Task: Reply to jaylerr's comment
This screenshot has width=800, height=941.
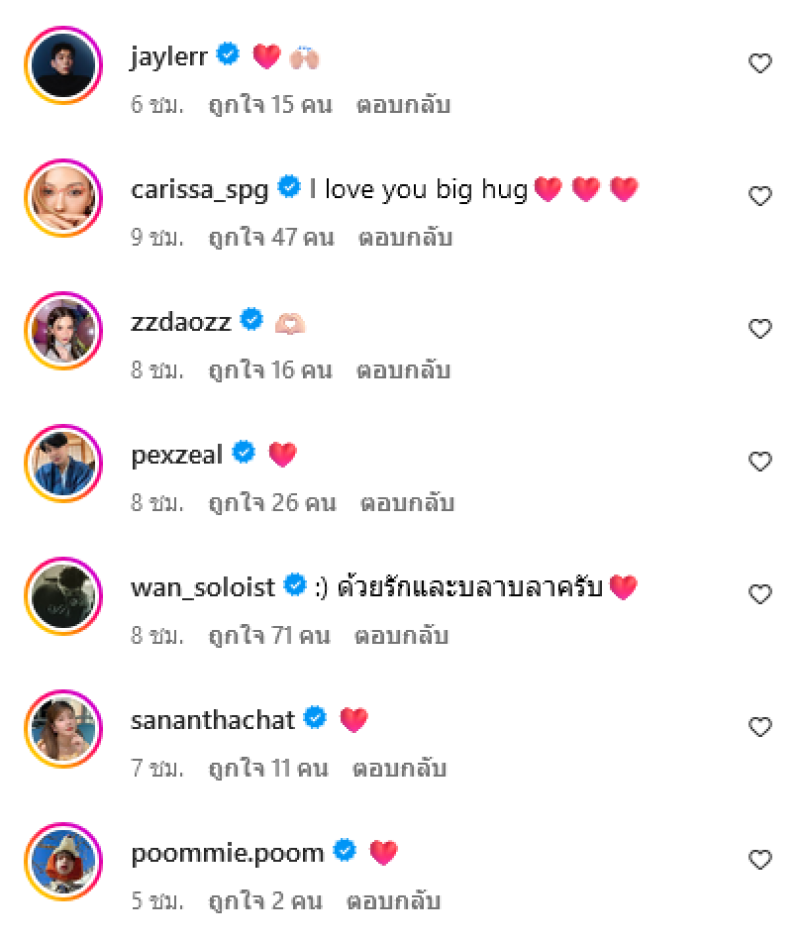Action: (403, 105)
